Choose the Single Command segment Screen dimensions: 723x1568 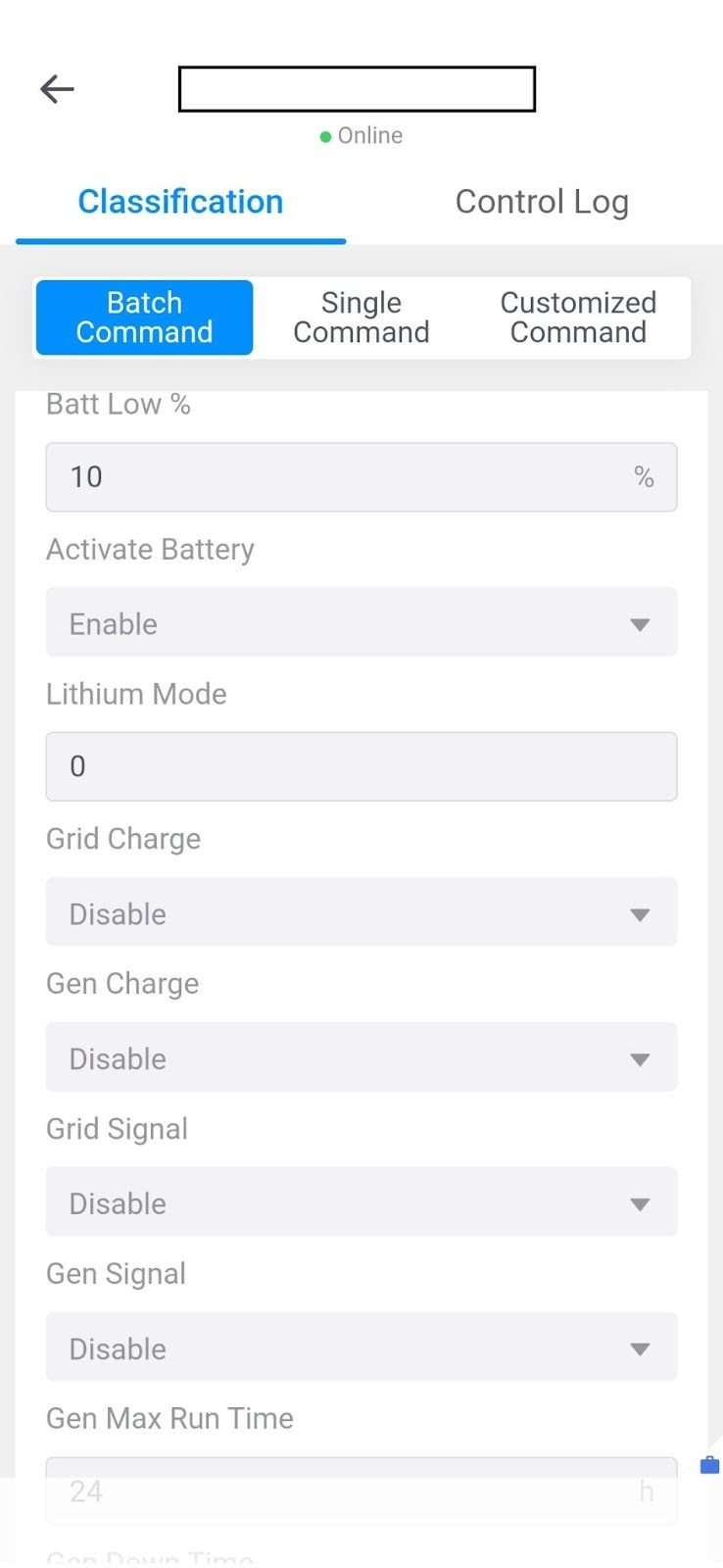tap(361, 318)
